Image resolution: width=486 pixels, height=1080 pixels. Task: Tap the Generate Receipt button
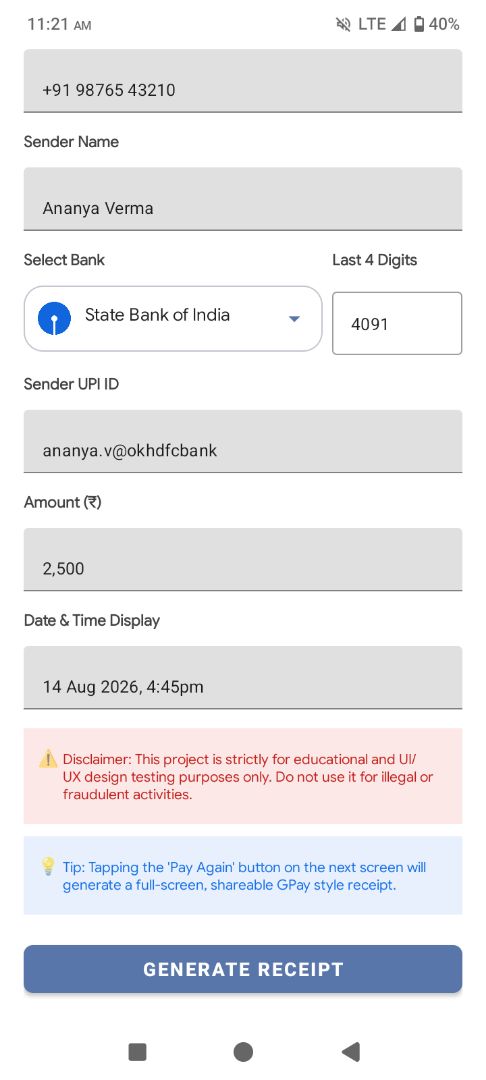[242, 968]
